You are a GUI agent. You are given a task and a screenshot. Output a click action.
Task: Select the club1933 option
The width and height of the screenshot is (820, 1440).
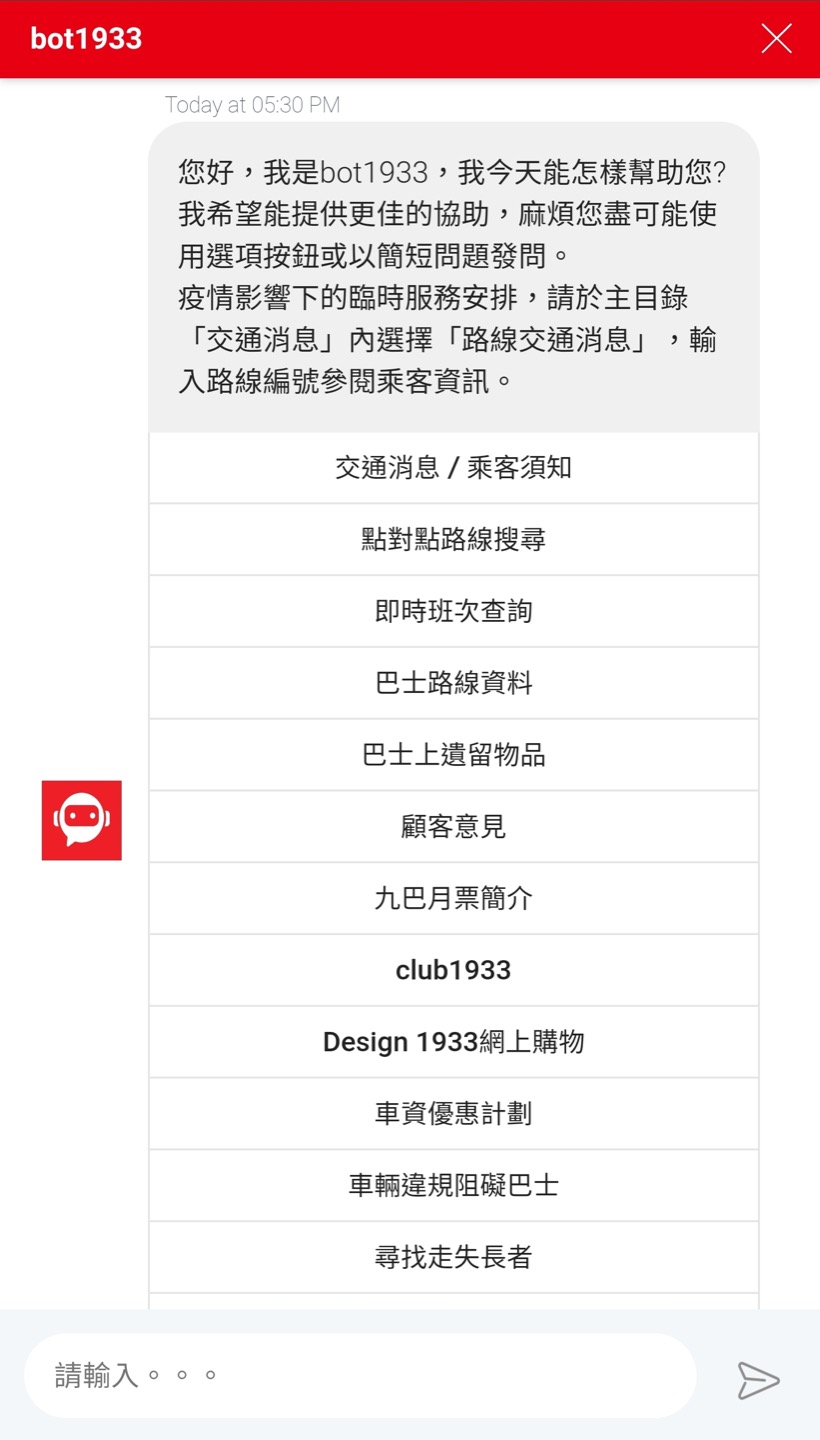click(453, 971)
